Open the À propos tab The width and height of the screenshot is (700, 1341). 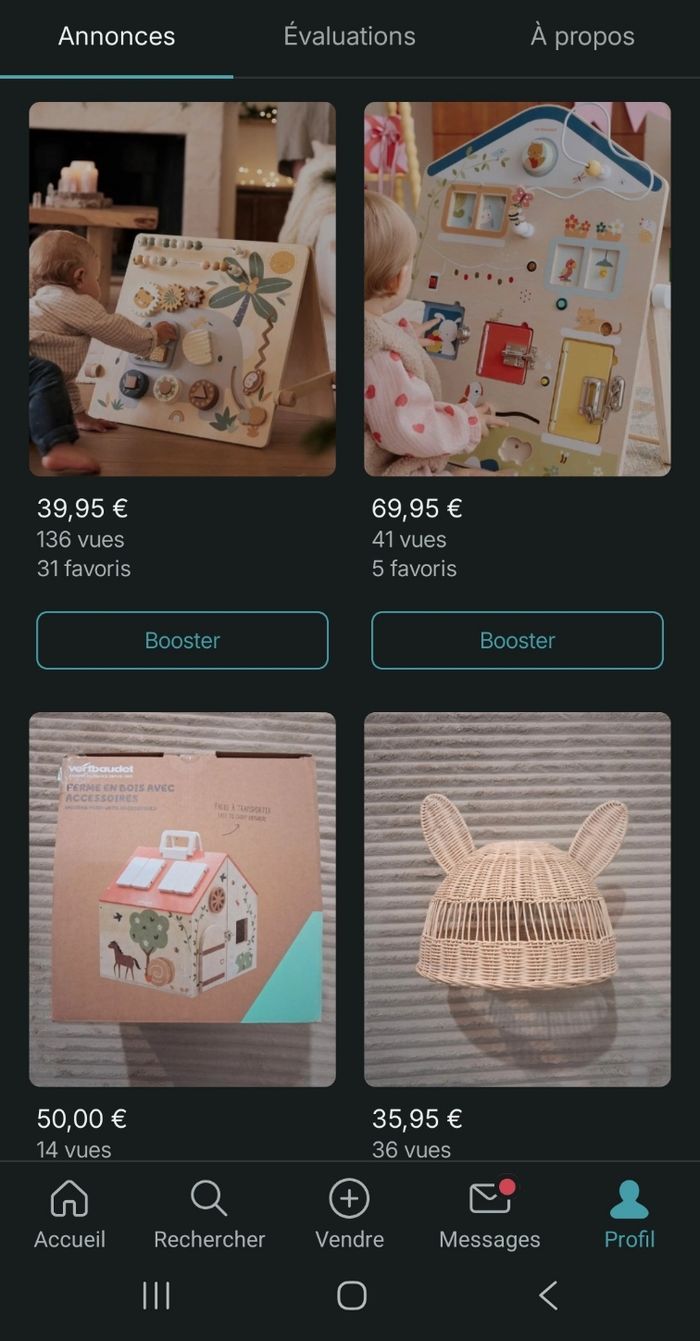[582, 37]
